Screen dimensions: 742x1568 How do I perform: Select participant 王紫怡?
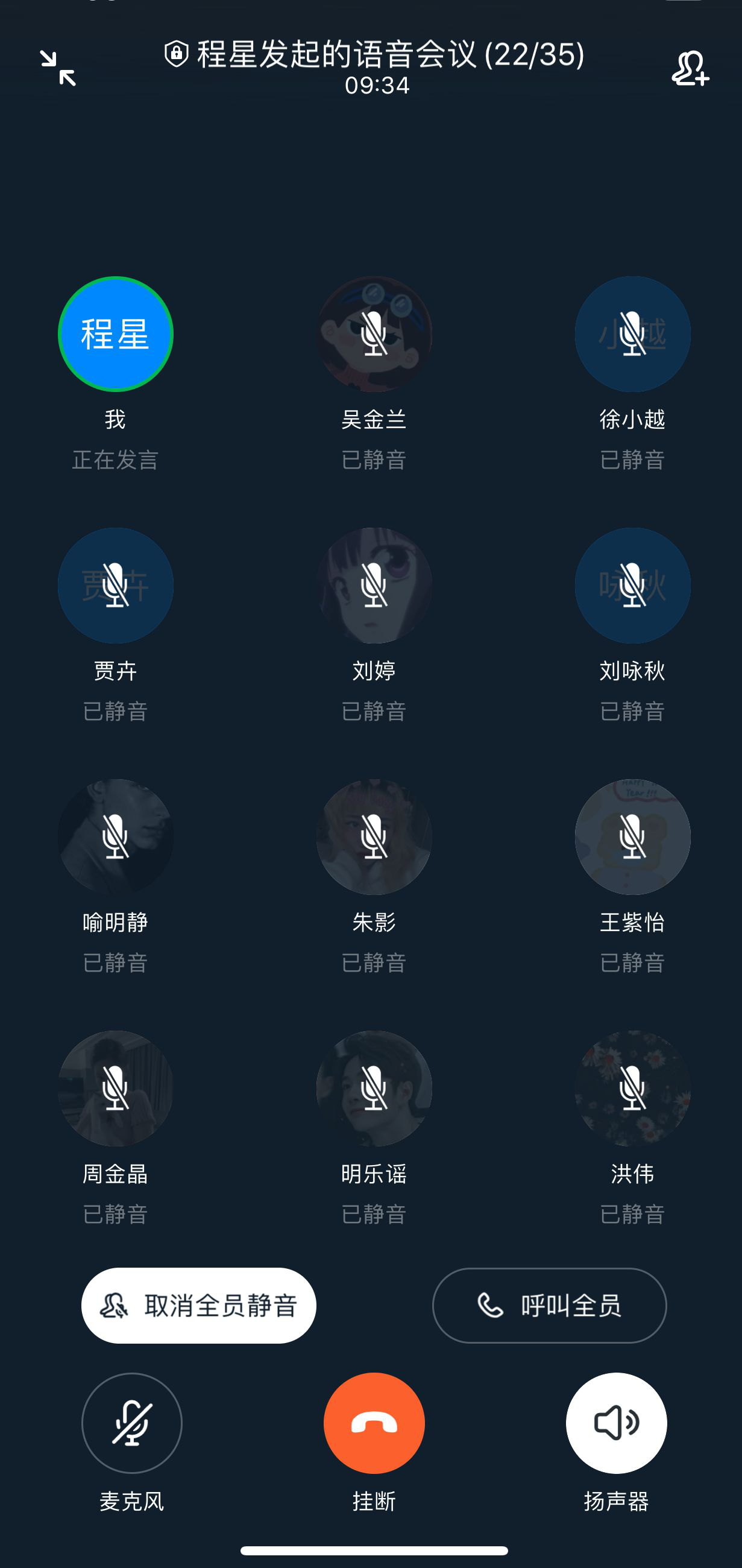[x=632, y=837]
